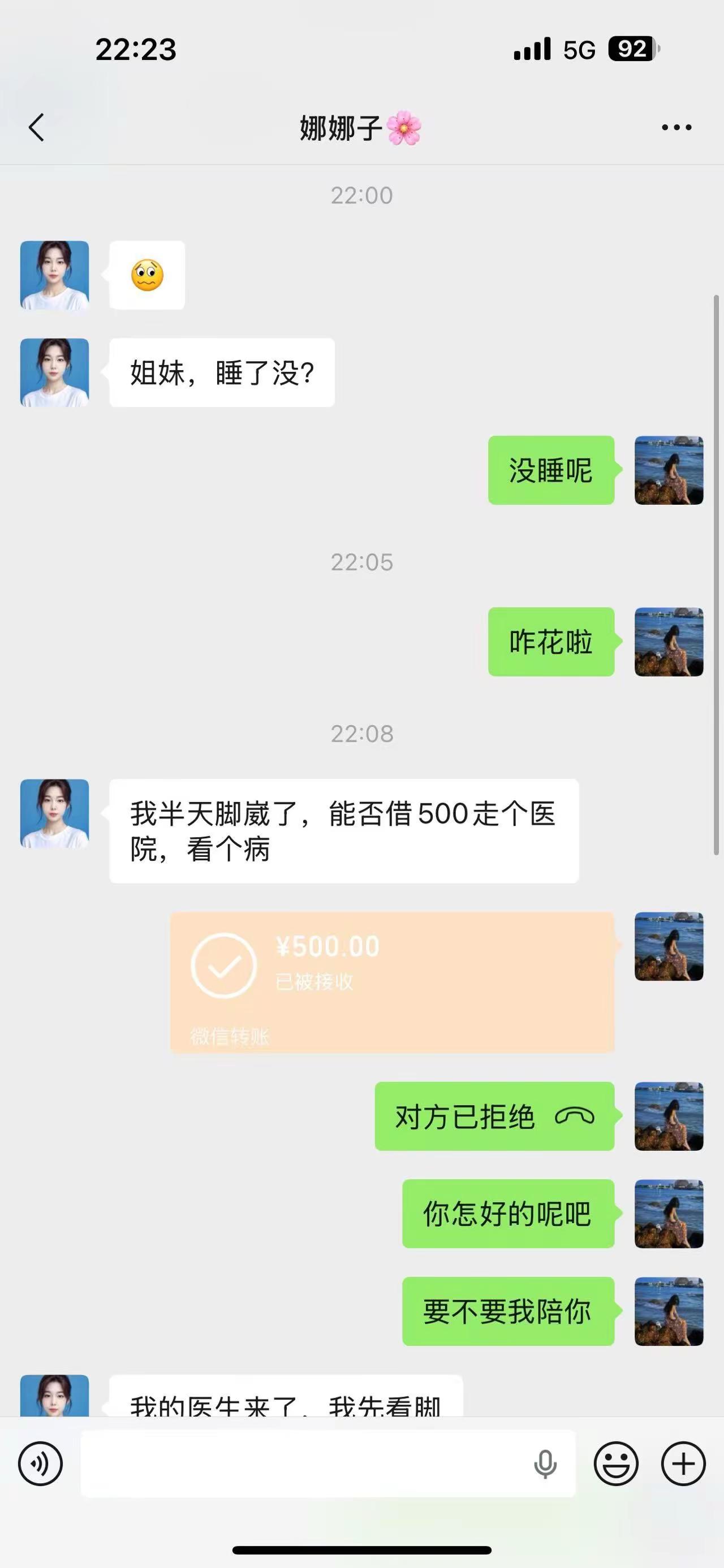
Task: Tap your own beach photo avatar
Action: coord(669,470)
